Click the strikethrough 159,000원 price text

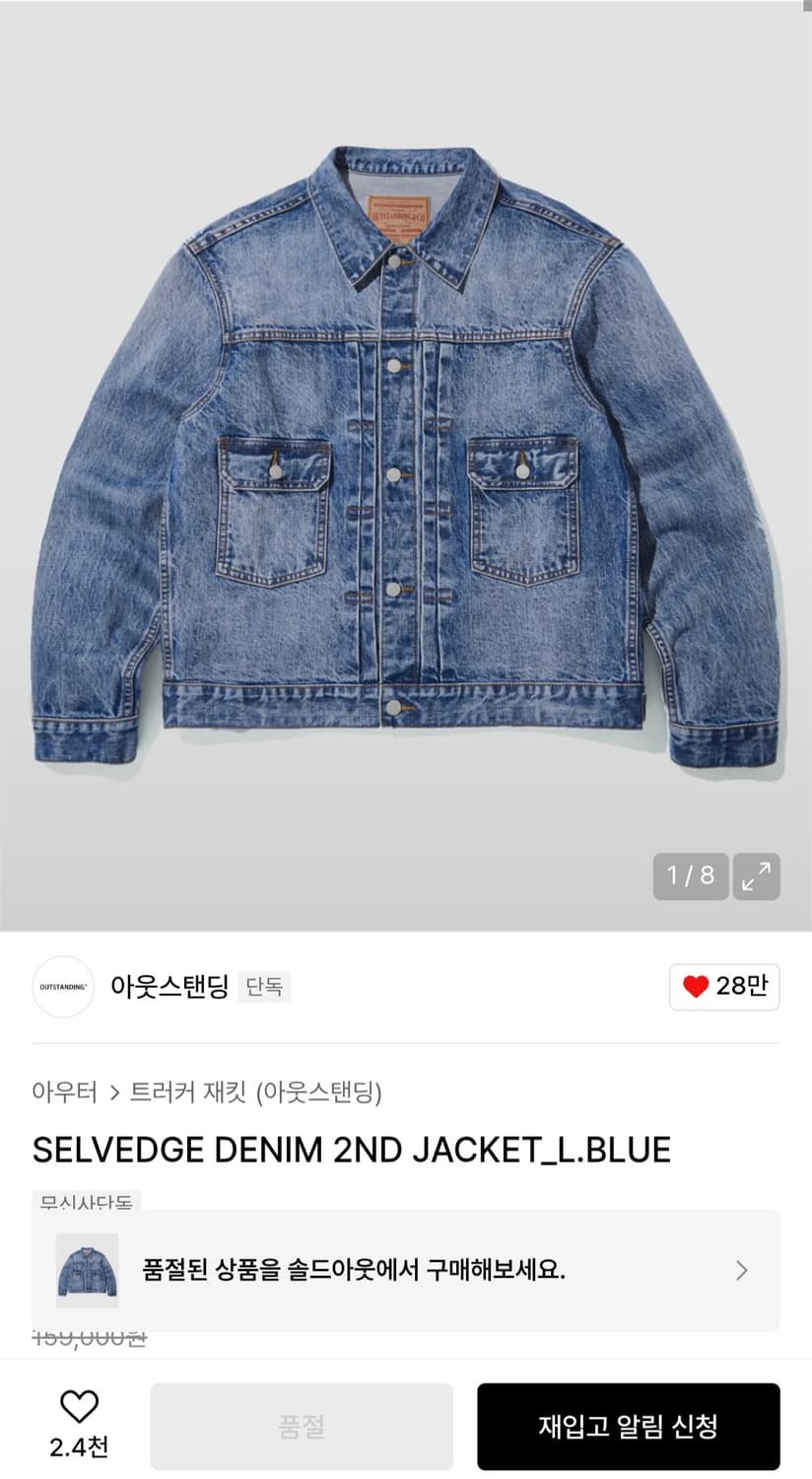pyautogui.click(x=87, y=1339)
